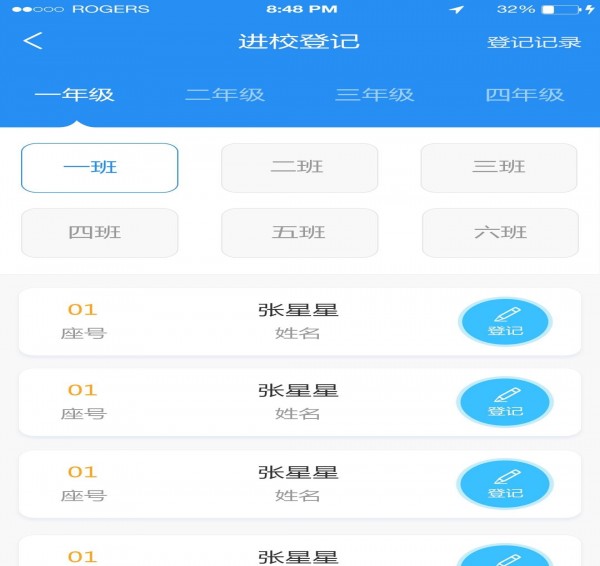The width and height of the screenshot is (600, 566).
Task: Choose class 六班
Action: tap(499, 232)
